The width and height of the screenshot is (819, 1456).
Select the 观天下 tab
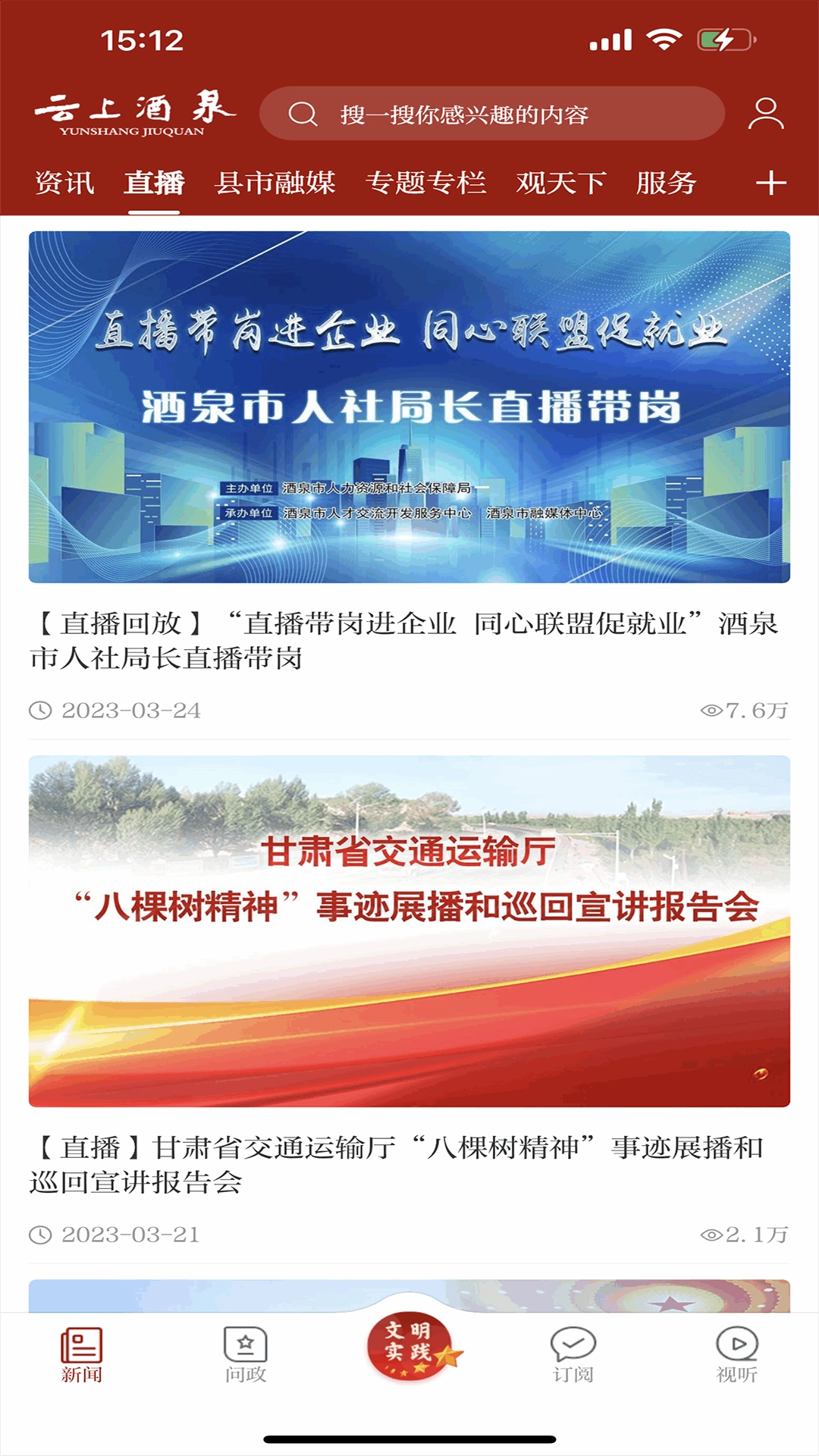[x=561, y=182]
